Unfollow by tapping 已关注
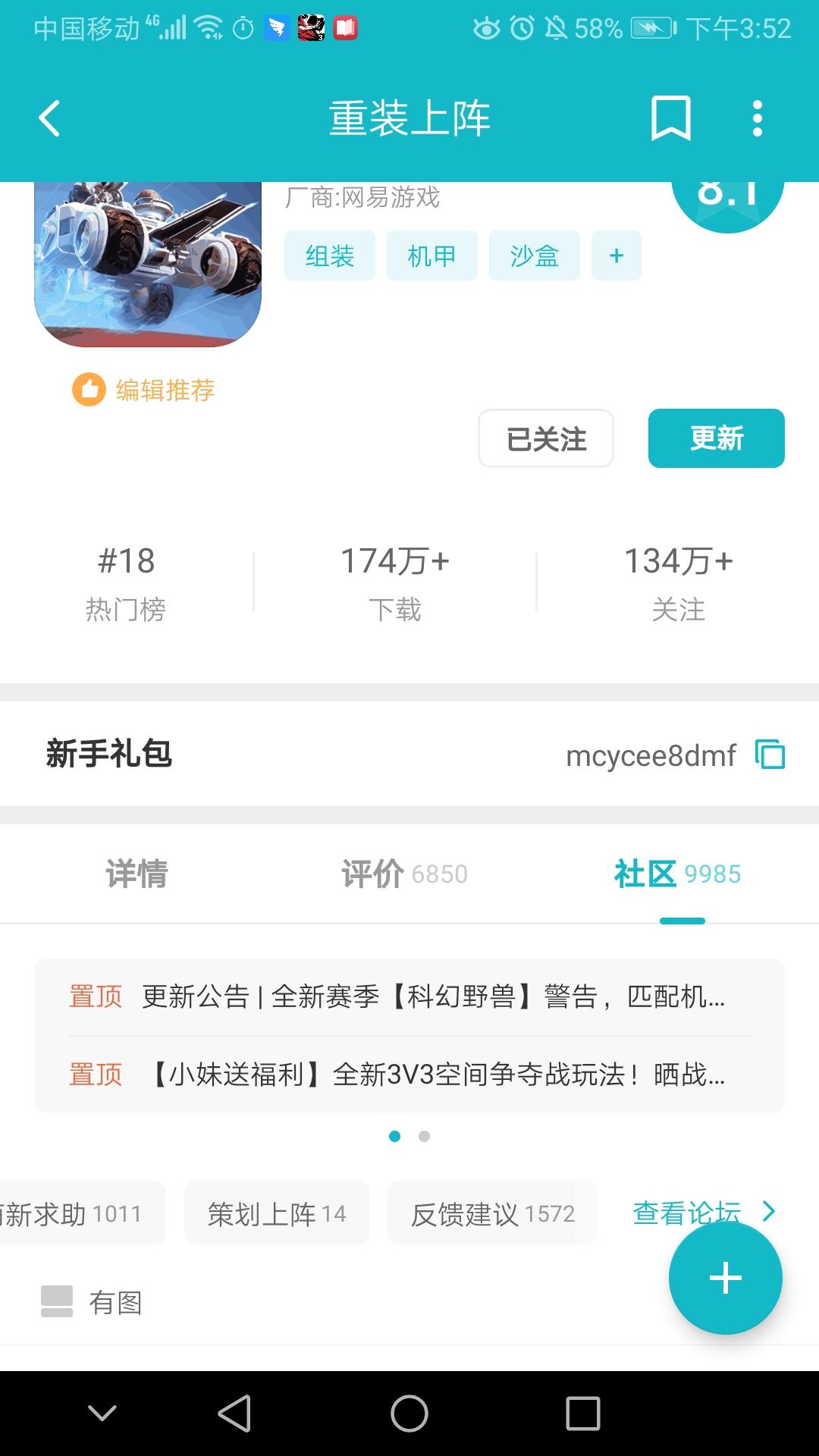The height and width of the screenshot is (1456, 819). coord(545,438)
